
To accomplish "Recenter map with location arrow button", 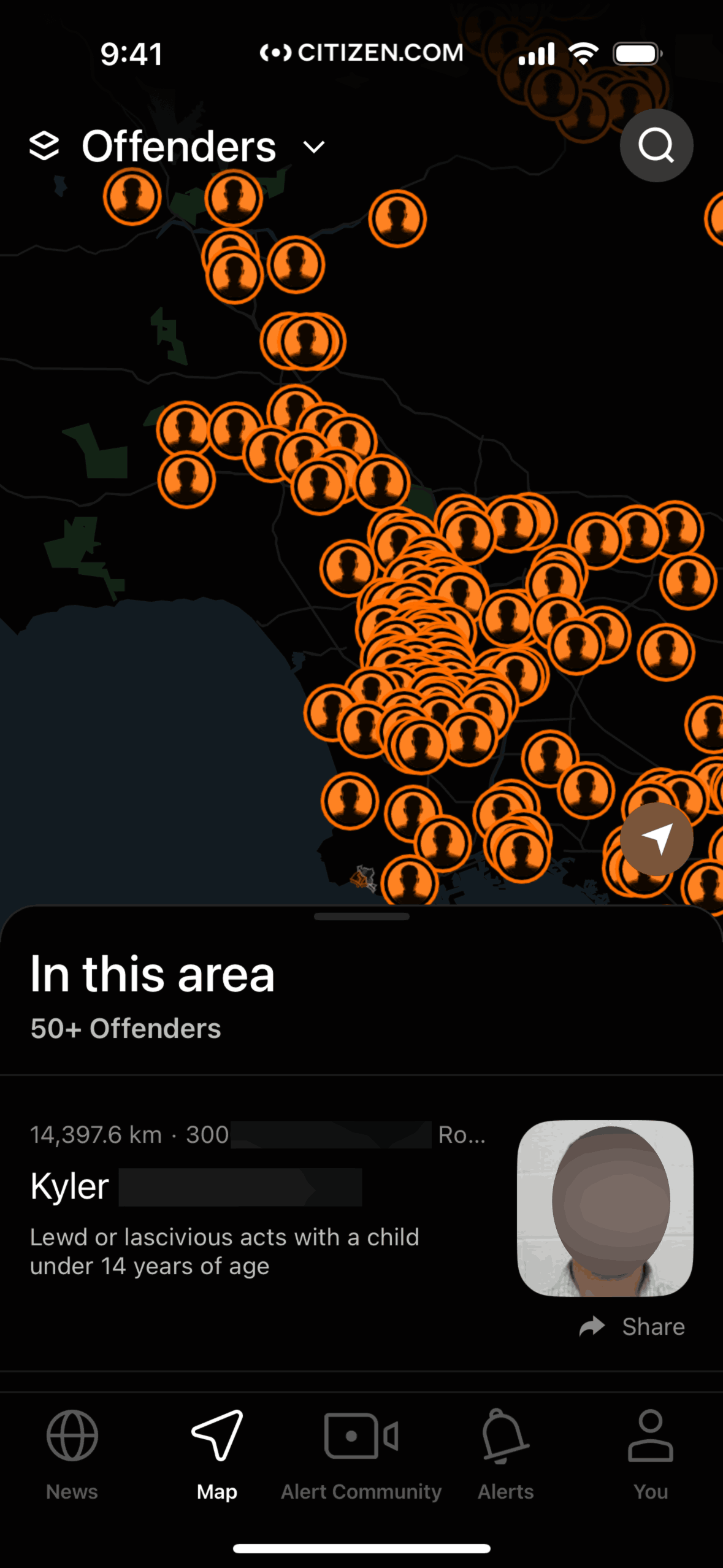I will (656, 839).
